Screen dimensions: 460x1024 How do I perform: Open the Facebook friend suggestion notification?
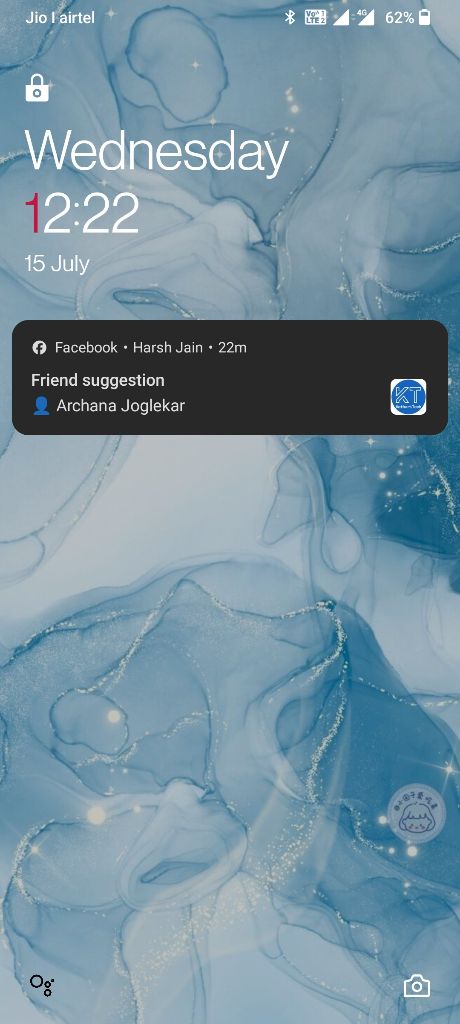(x=230, y=377)
